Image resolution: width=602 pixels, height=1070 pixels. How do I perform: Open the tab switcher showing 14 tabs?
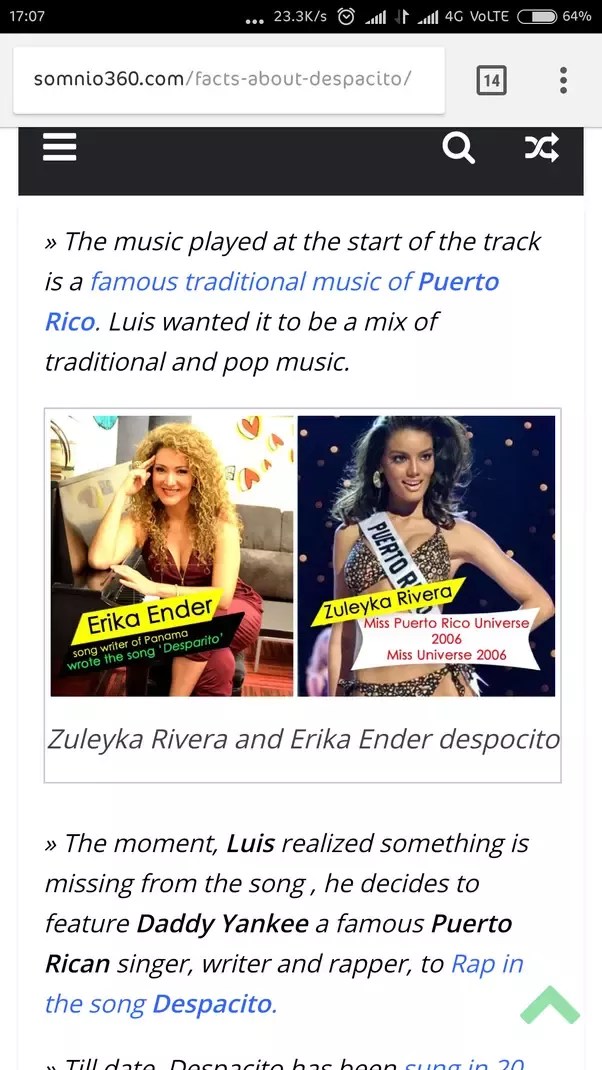point(491,80)
